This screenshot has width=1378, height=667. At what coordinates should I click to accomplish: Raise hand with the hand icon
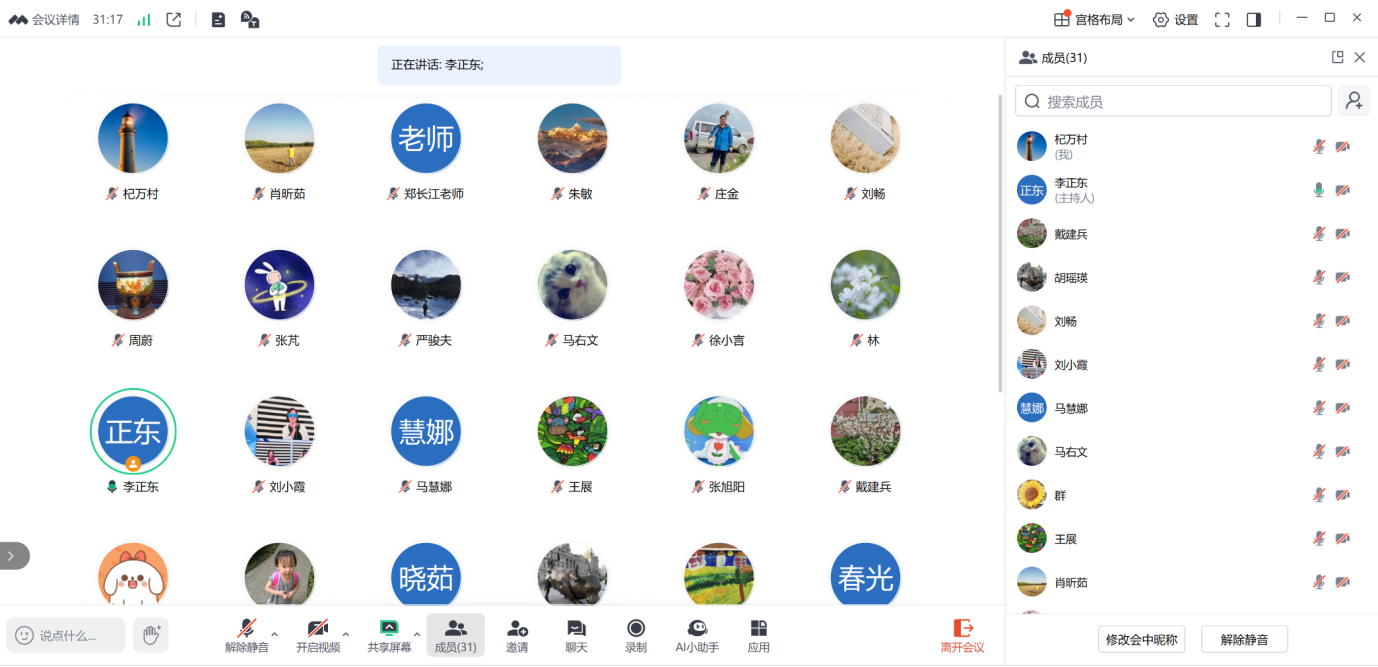(x=151, y=635)
